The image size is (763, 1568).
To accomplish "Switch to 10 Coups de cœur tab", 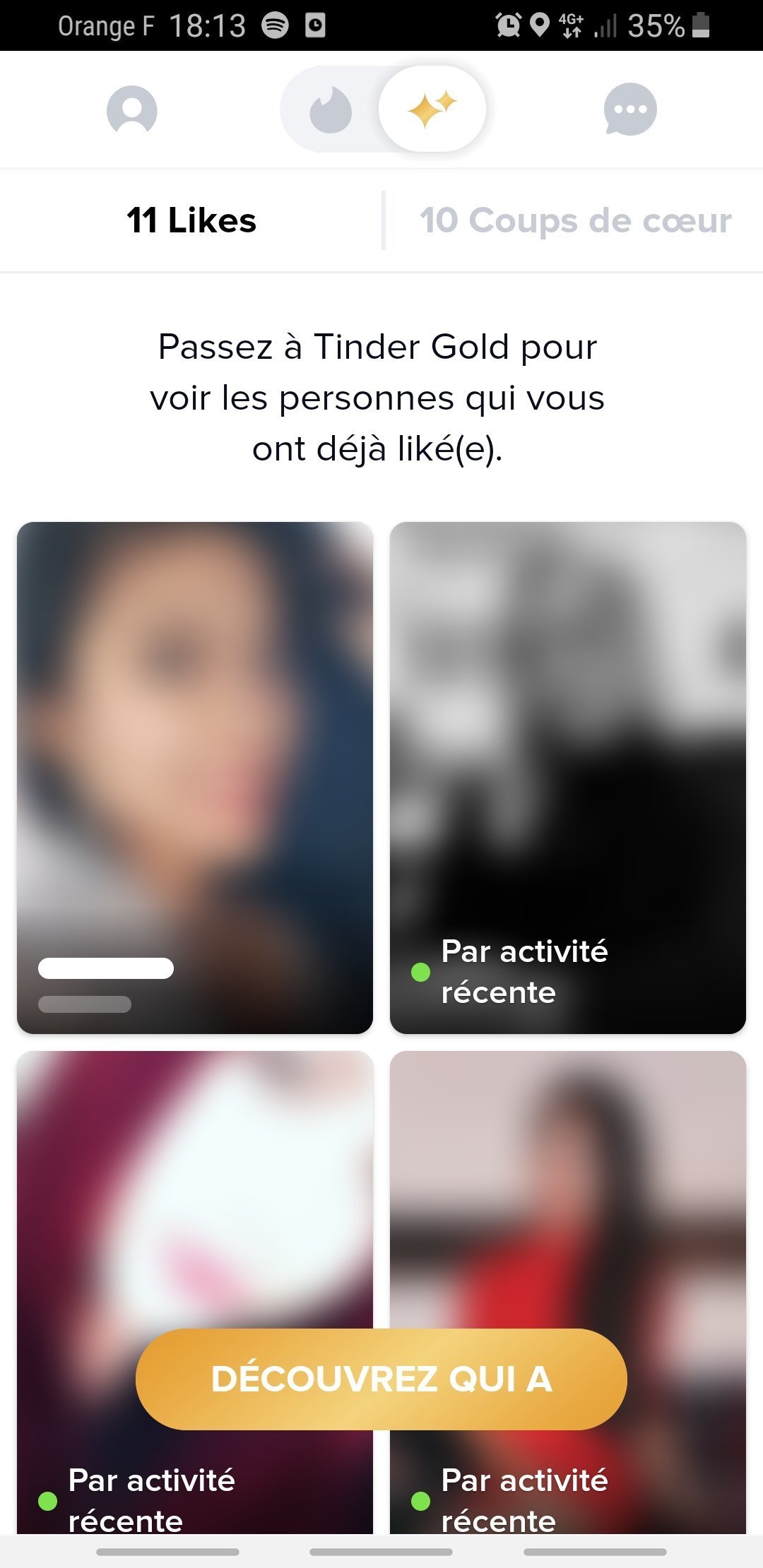I will [575, 220].
